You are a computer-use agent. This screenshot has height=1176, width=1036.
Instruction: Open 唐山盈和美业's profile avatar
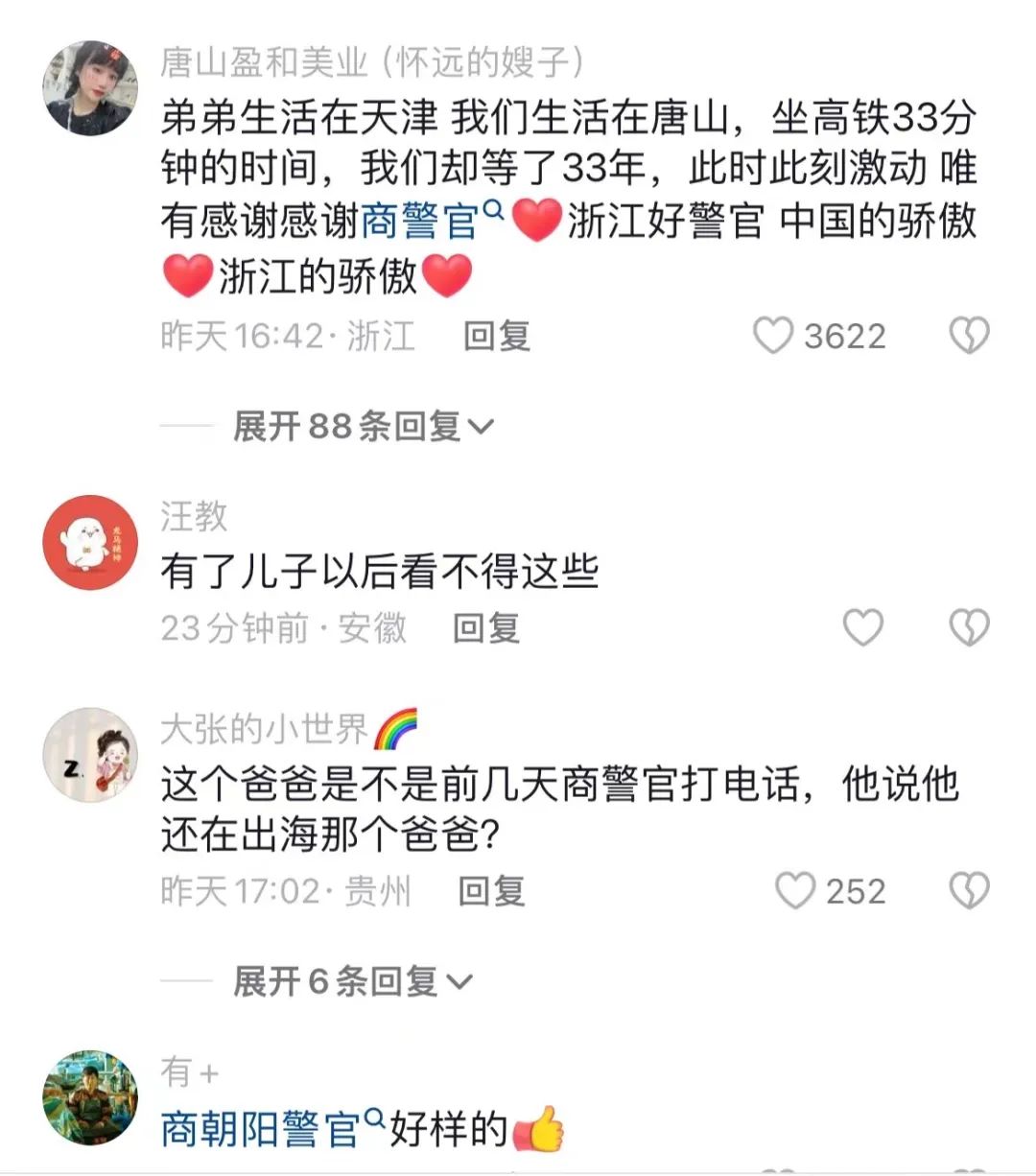[90, 88]
